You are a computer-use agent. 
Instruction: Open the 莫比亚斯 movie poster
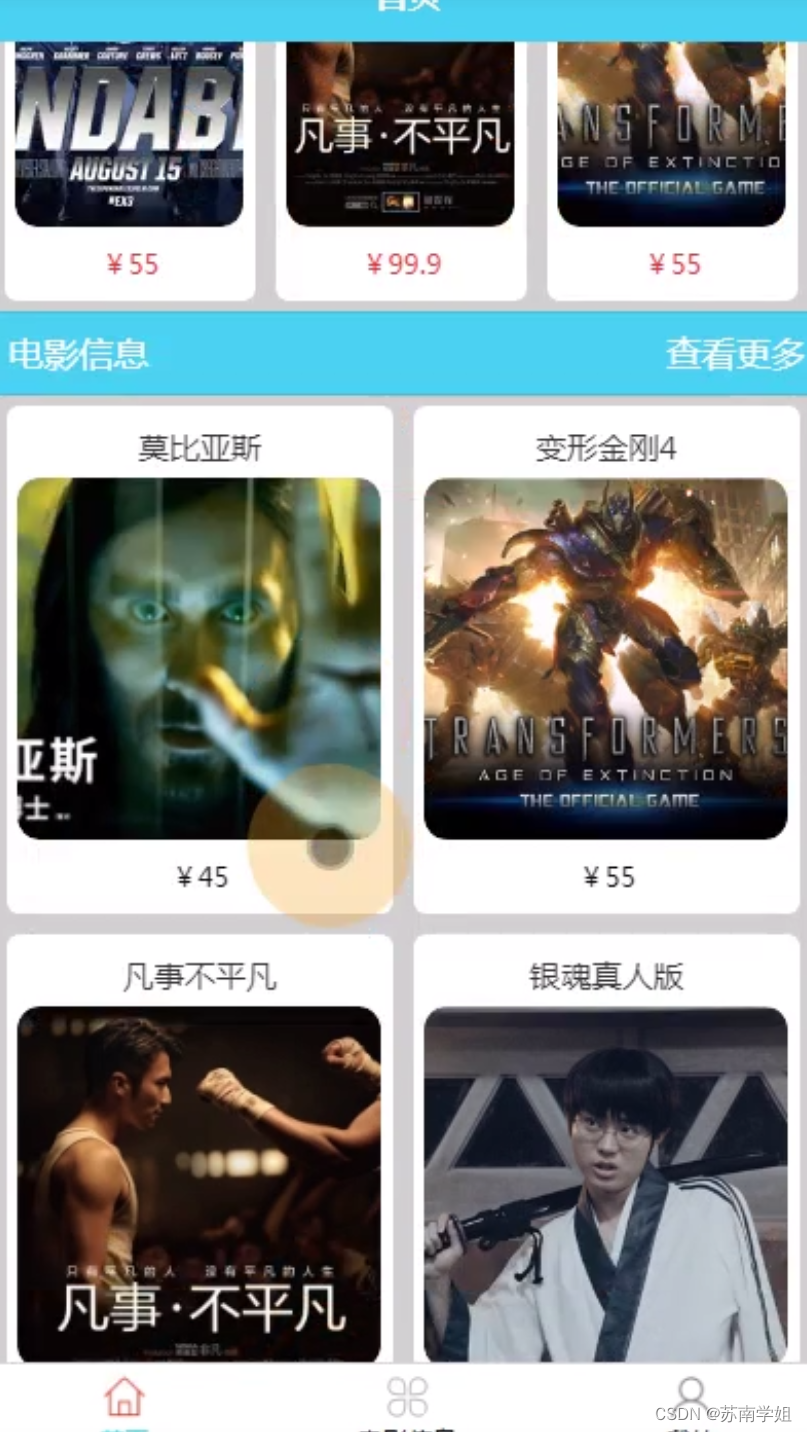(200, 660)
